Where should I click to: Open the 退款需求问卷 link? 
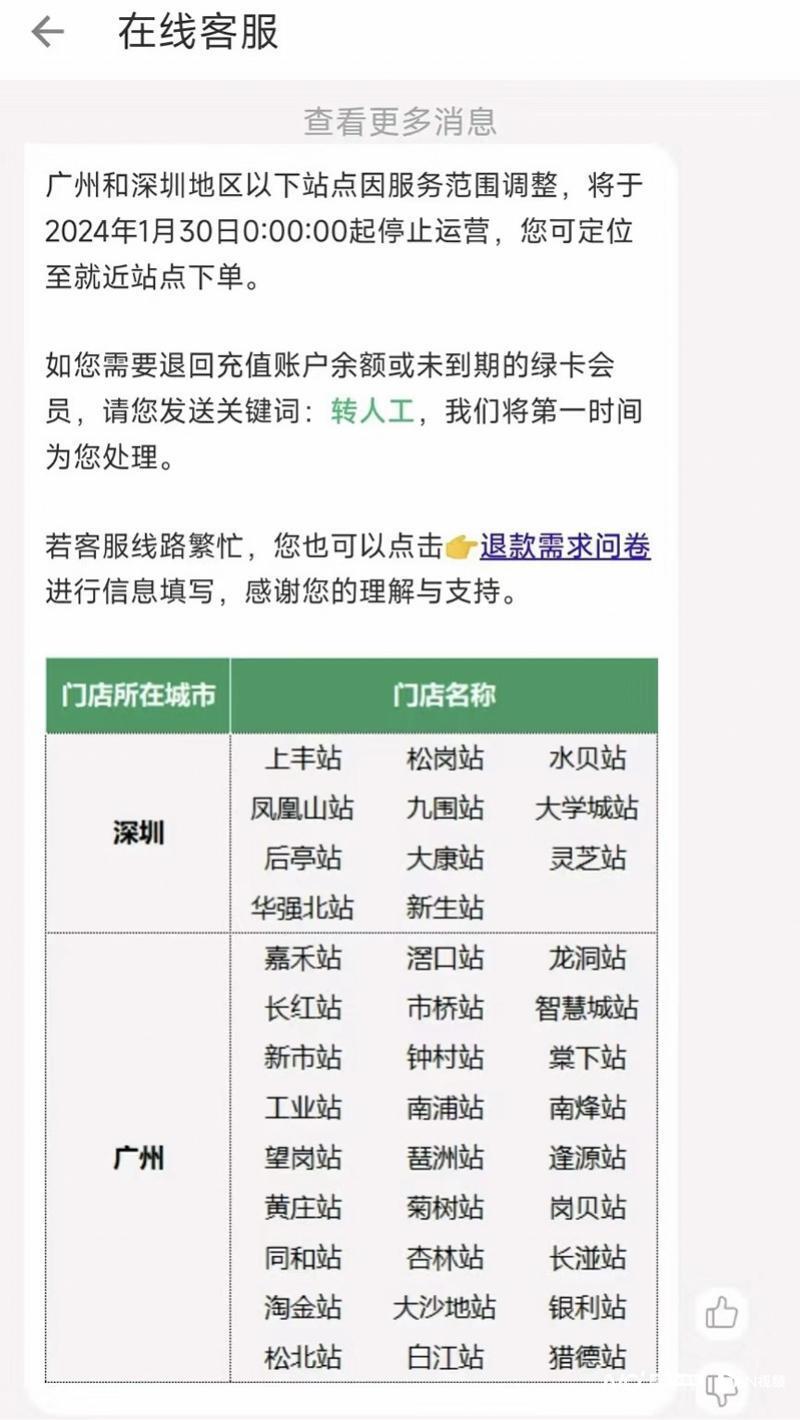pyautogui.click(x=565, y=547)
